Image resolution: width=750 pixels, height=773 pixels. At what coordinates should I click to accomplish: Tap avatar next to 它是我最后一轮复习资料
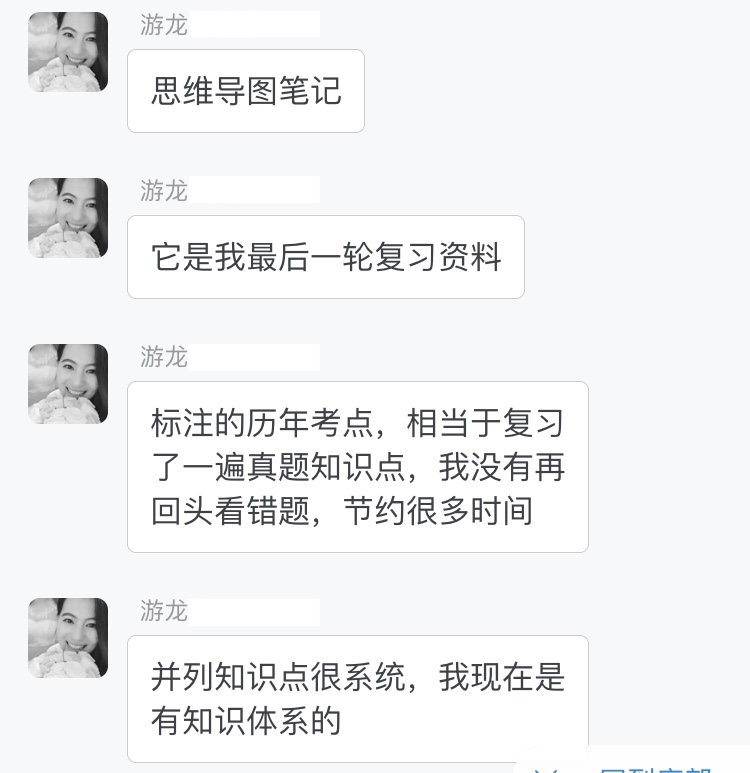tap(68, 218)
